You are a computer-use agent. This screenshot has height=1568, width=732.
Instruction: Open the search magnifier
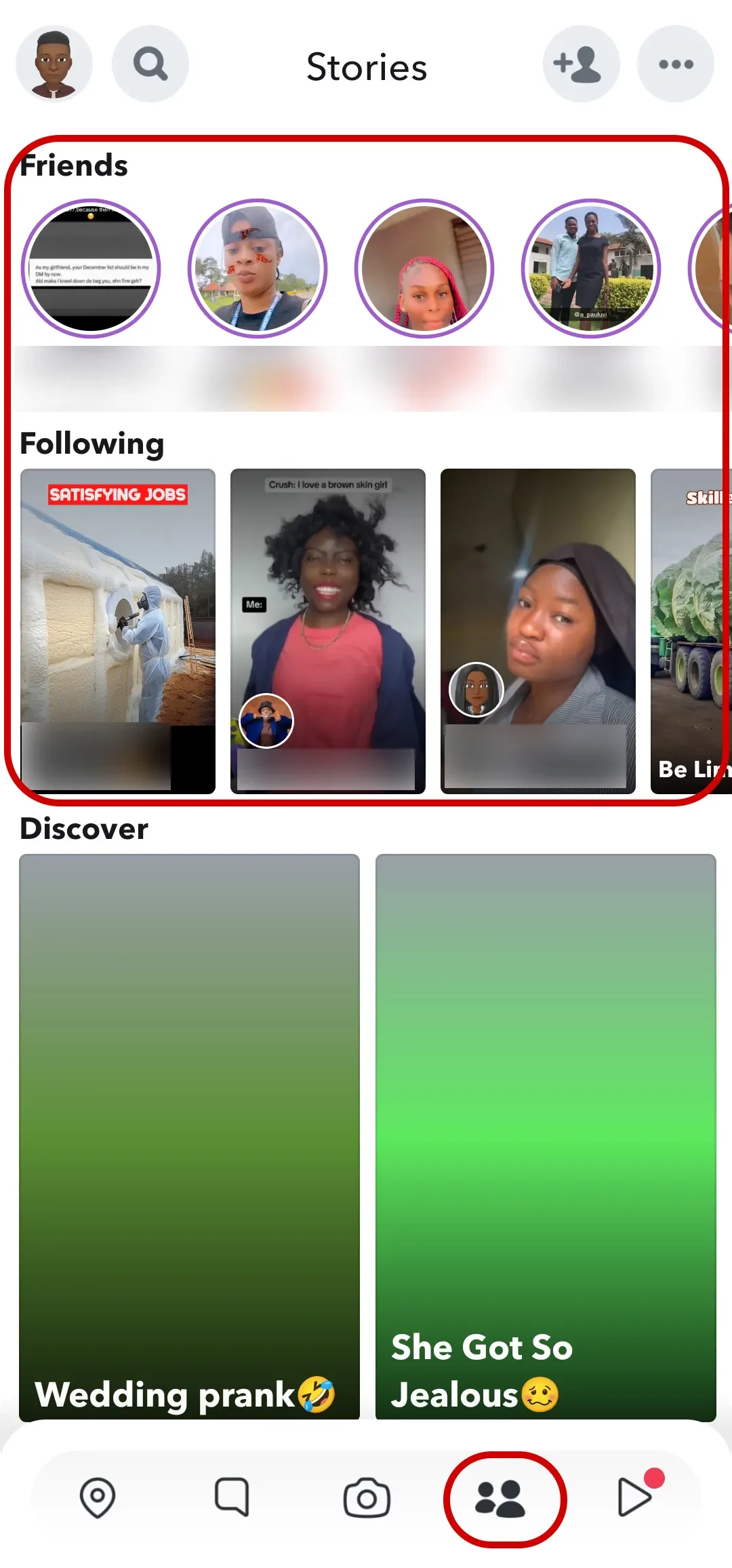150,64
